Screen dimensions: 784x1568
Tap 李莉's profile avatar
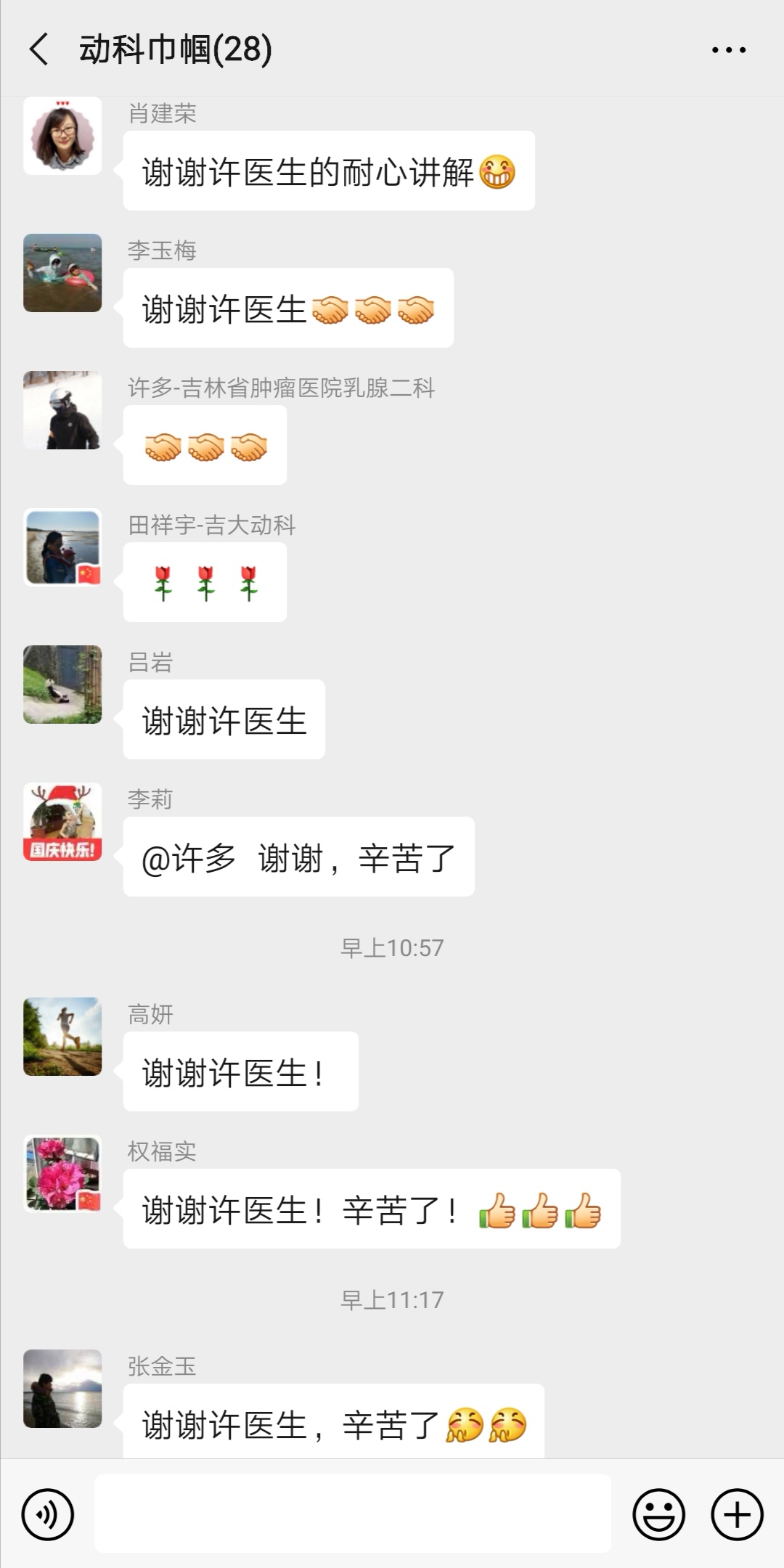[x=62, y=822]
